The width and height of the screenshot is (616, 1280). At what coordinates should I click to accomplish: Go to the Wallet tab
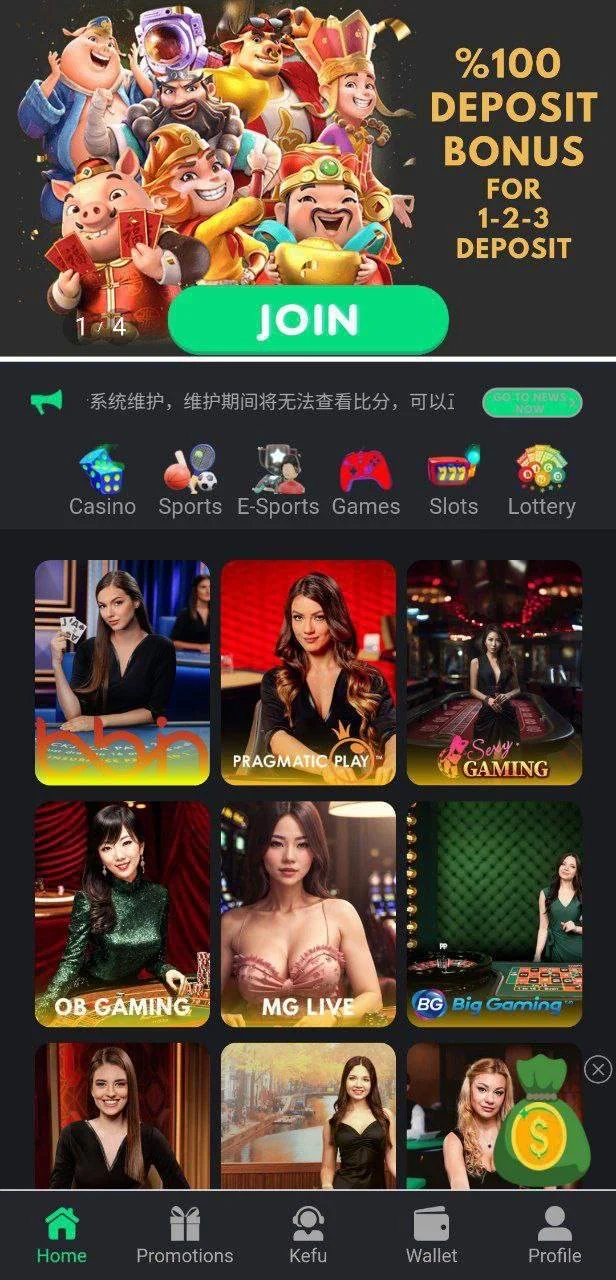click(x=431, y=1236)
